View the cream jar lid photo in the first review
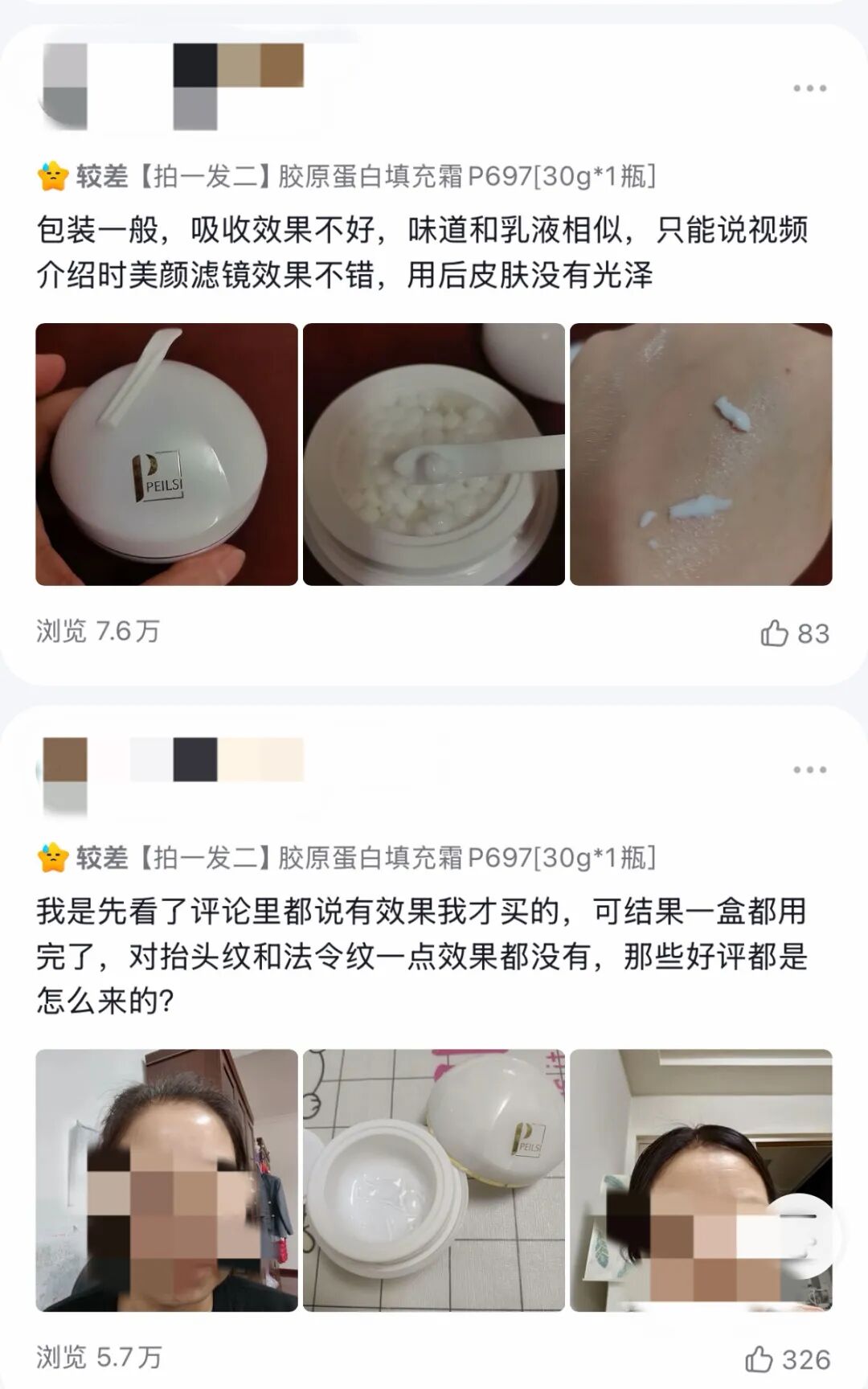Viewport: 868px width, 1389px height. (x=165, y=452)
